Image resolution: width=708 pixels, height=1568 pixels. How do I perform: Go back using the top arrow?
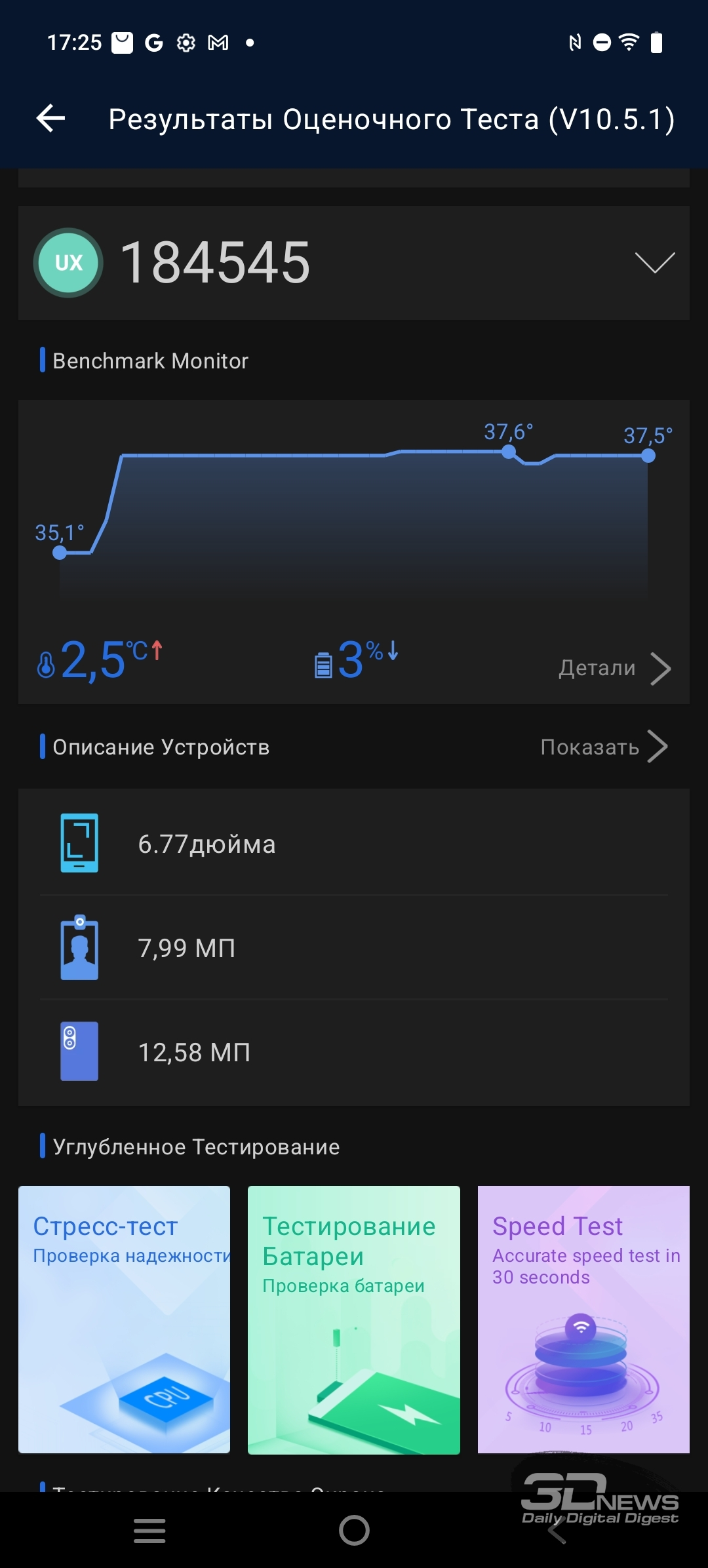[x=50, y=119]
